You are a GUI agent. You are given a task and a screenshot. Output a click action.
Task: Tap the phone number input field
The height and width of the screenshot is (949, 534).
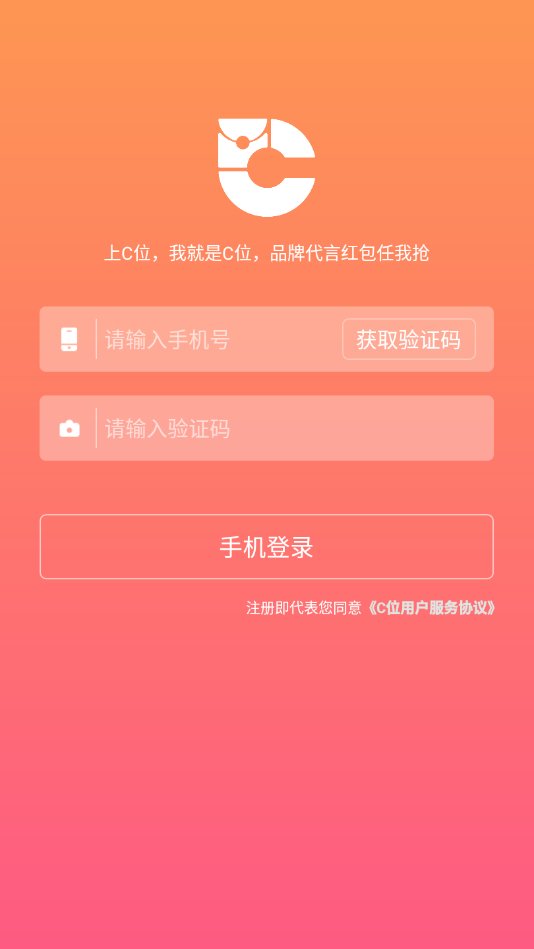pos(218,340)
